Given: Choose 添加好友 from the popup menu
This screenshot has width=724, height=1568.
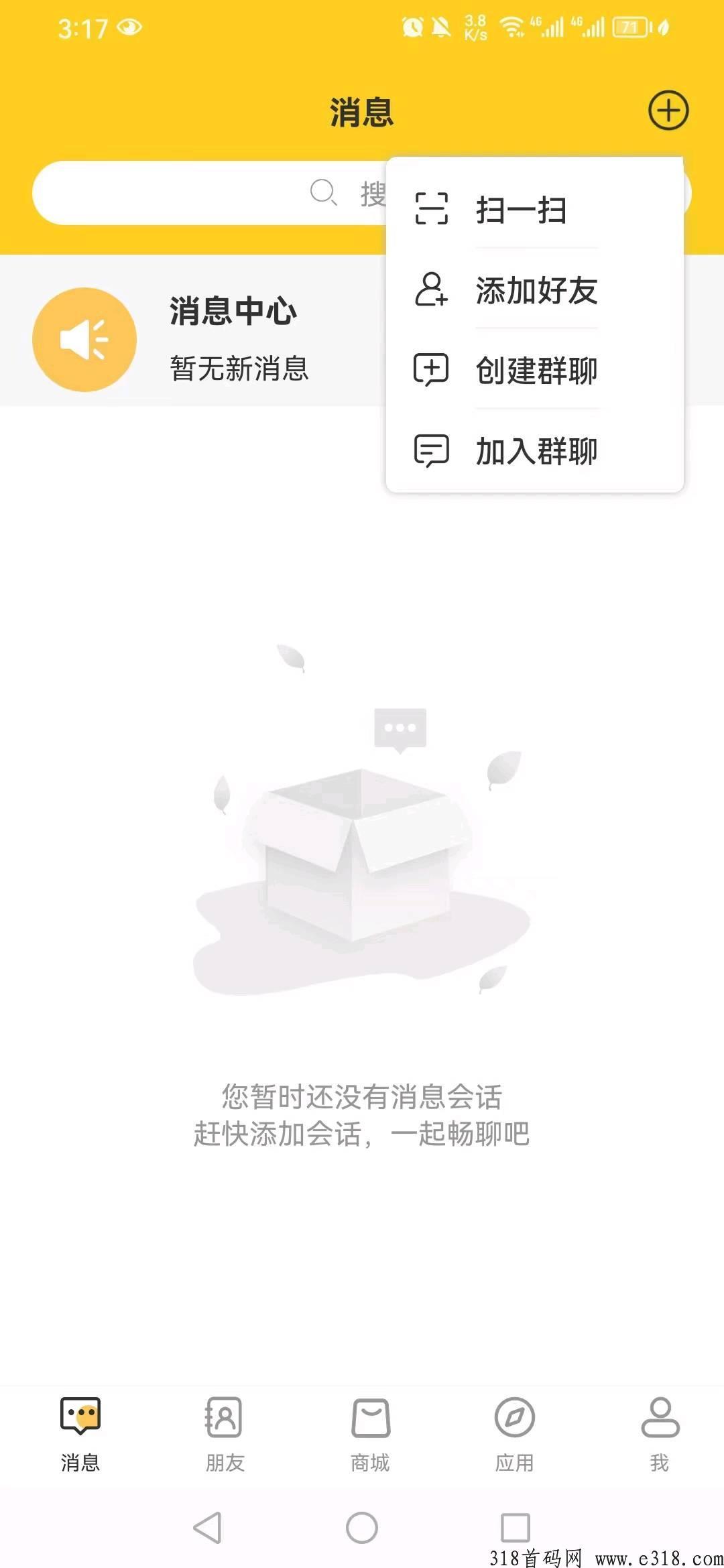Looking at the screenshot, I should (x=535, y=290).
